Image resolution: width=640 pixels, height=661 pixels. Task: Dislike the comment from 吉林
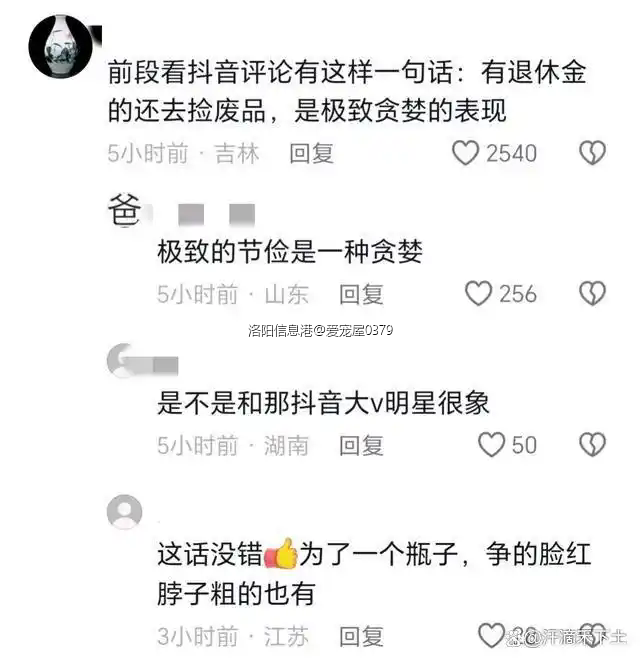click(593, 153)
